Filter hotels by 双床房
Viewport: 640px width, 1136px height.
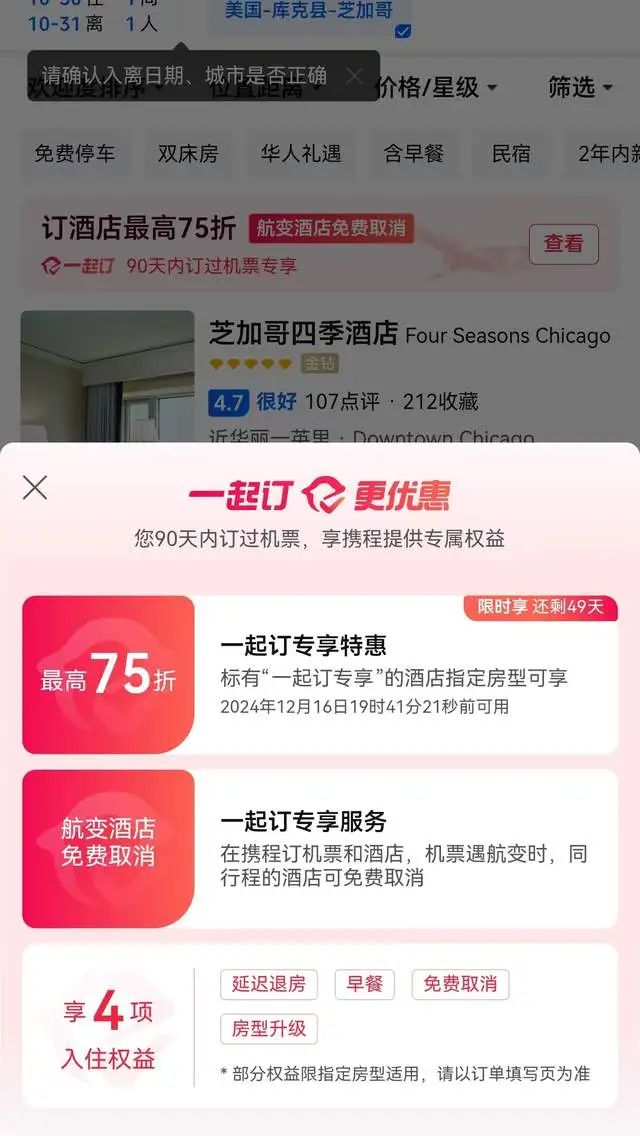pyautogui.click(x=187, y=154)
